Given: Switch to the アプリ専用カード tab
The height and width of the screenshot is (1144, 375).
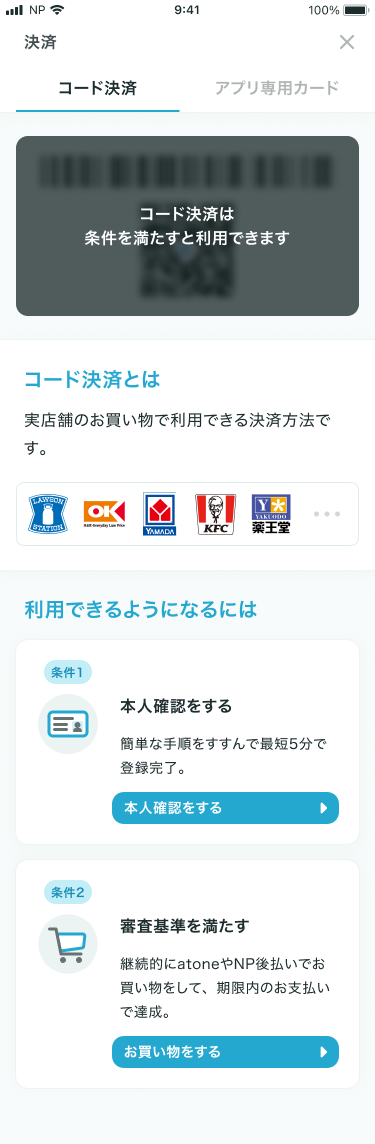Looking at the screenshot, I should 277,88.
